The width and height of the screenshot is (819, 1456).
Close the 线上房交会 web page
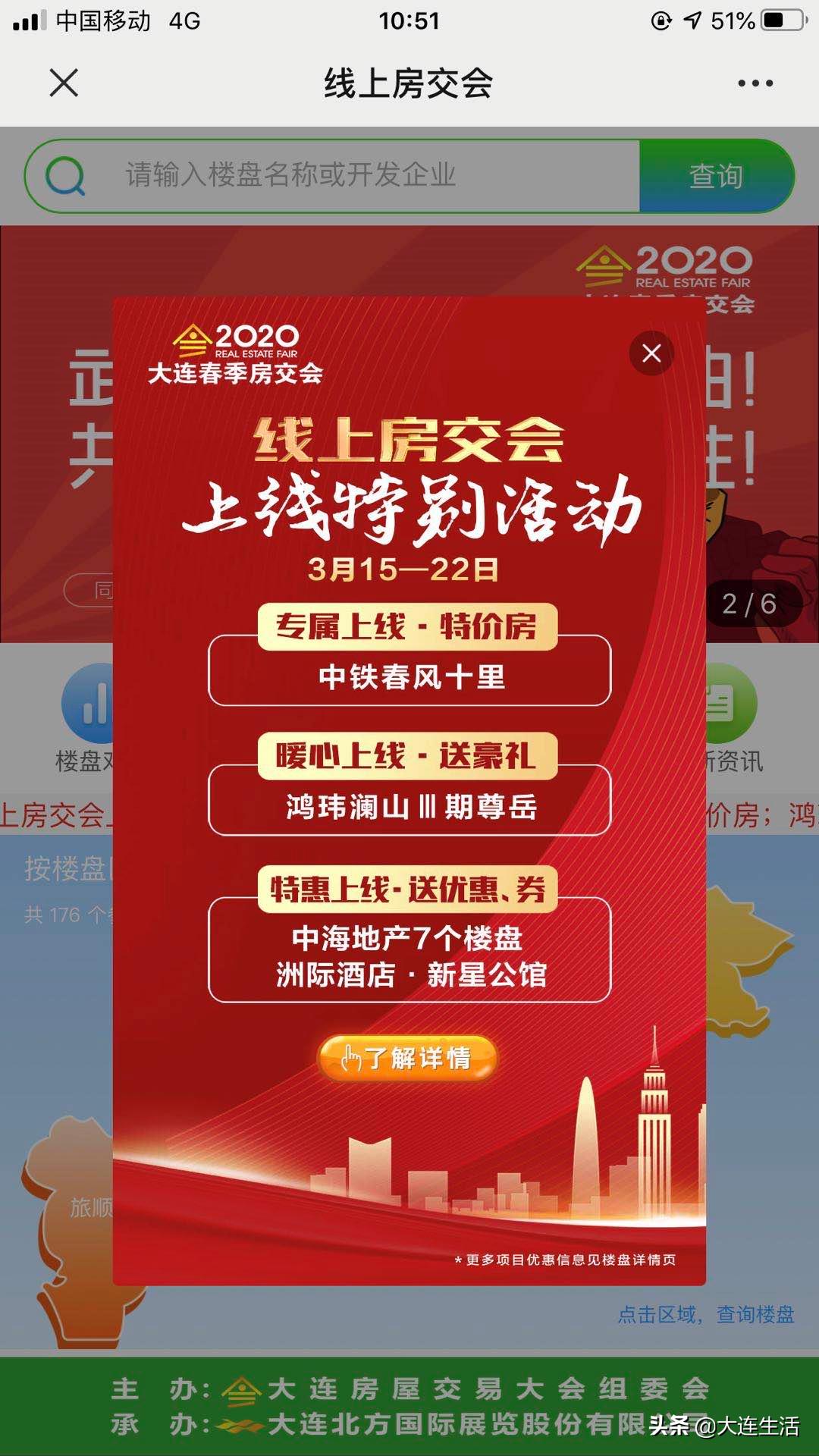[x=64, y=83]
